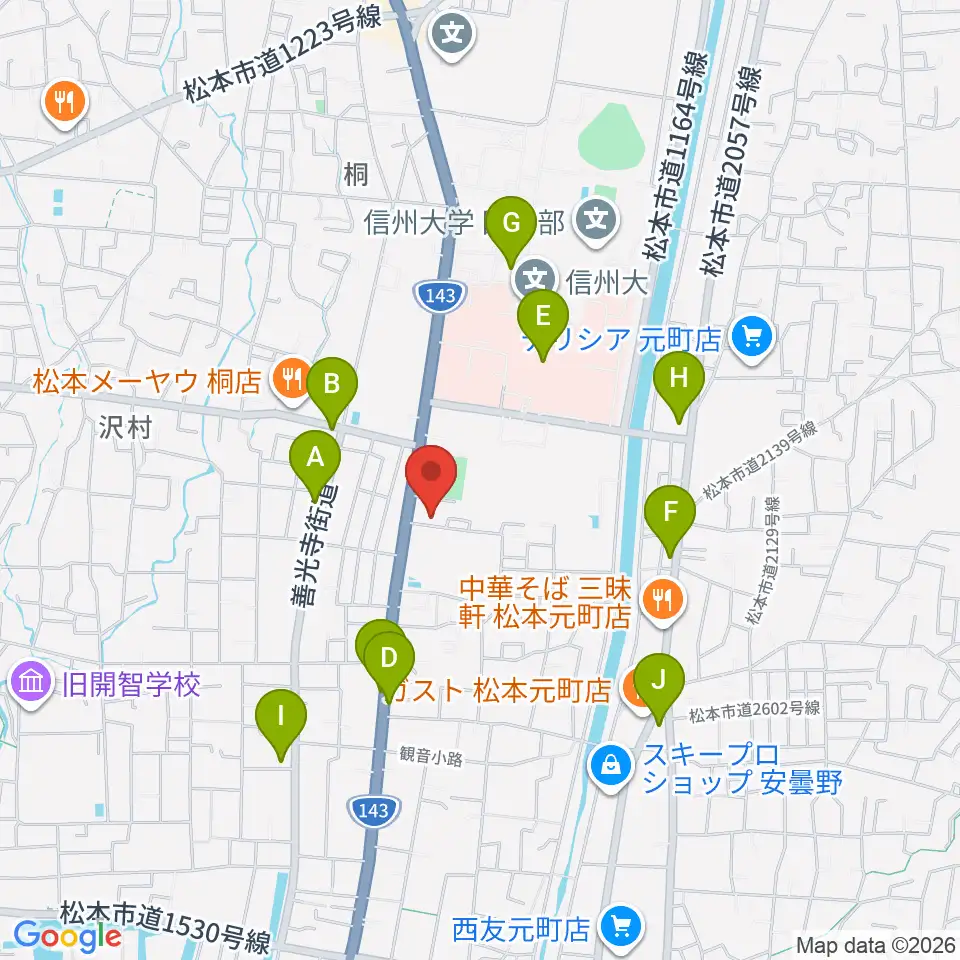
Task: Tap the スキープロショップ 安曇野 shop icon
Action: (610, 767)
